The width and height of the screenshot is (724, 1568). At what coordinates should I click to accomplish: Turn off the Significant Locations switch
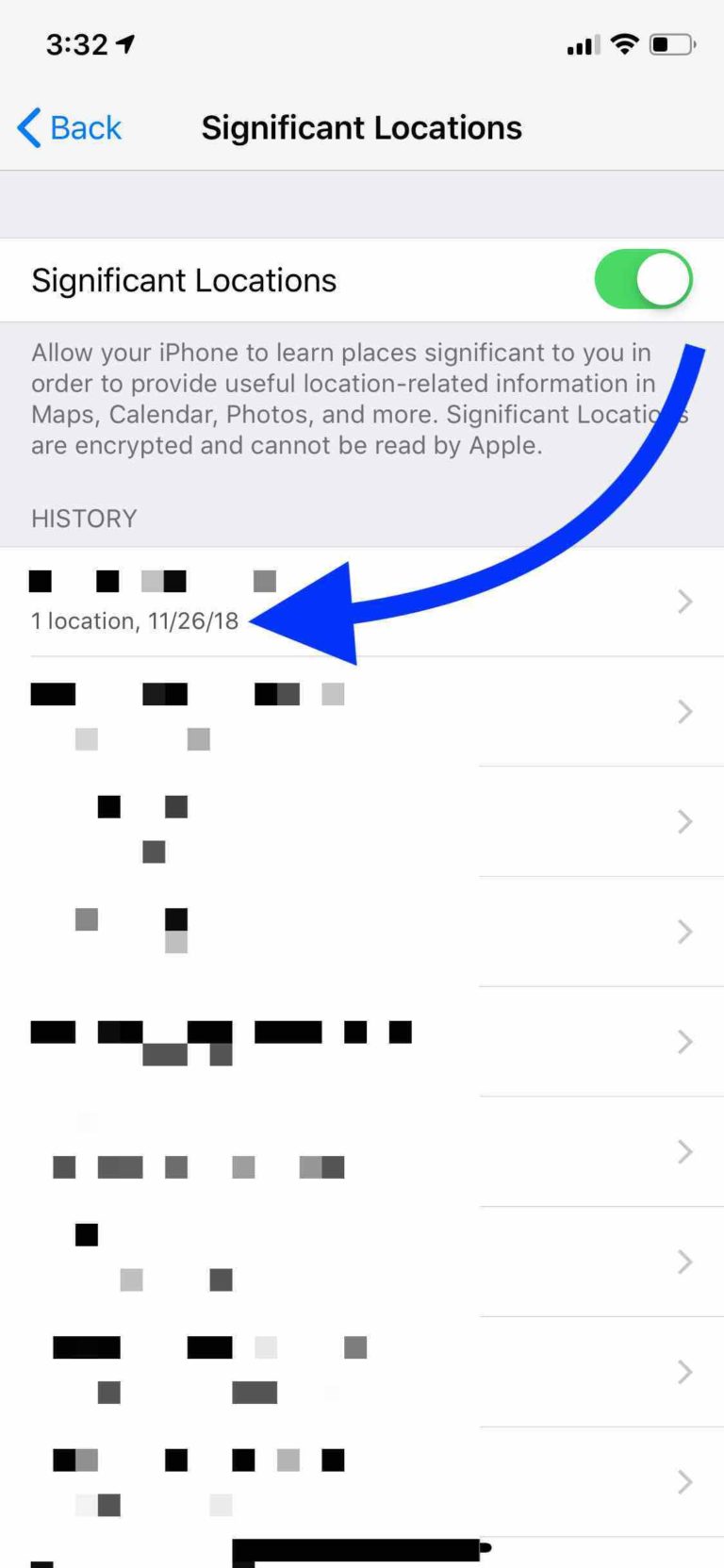click(x=644, y=279)
